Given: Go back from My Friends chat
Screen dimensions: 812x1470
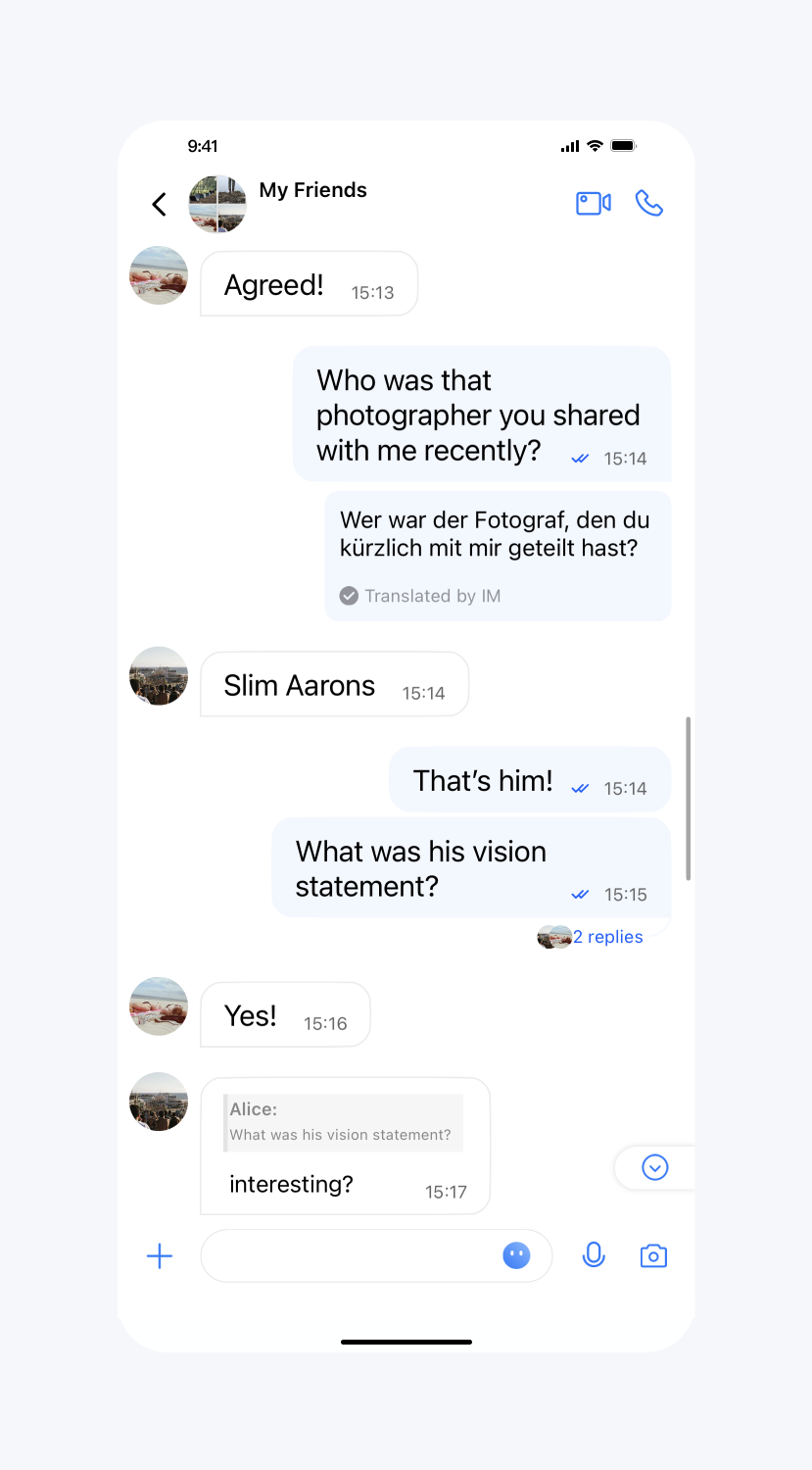Looking at the screenshot, I should click(x=160, y=204).
